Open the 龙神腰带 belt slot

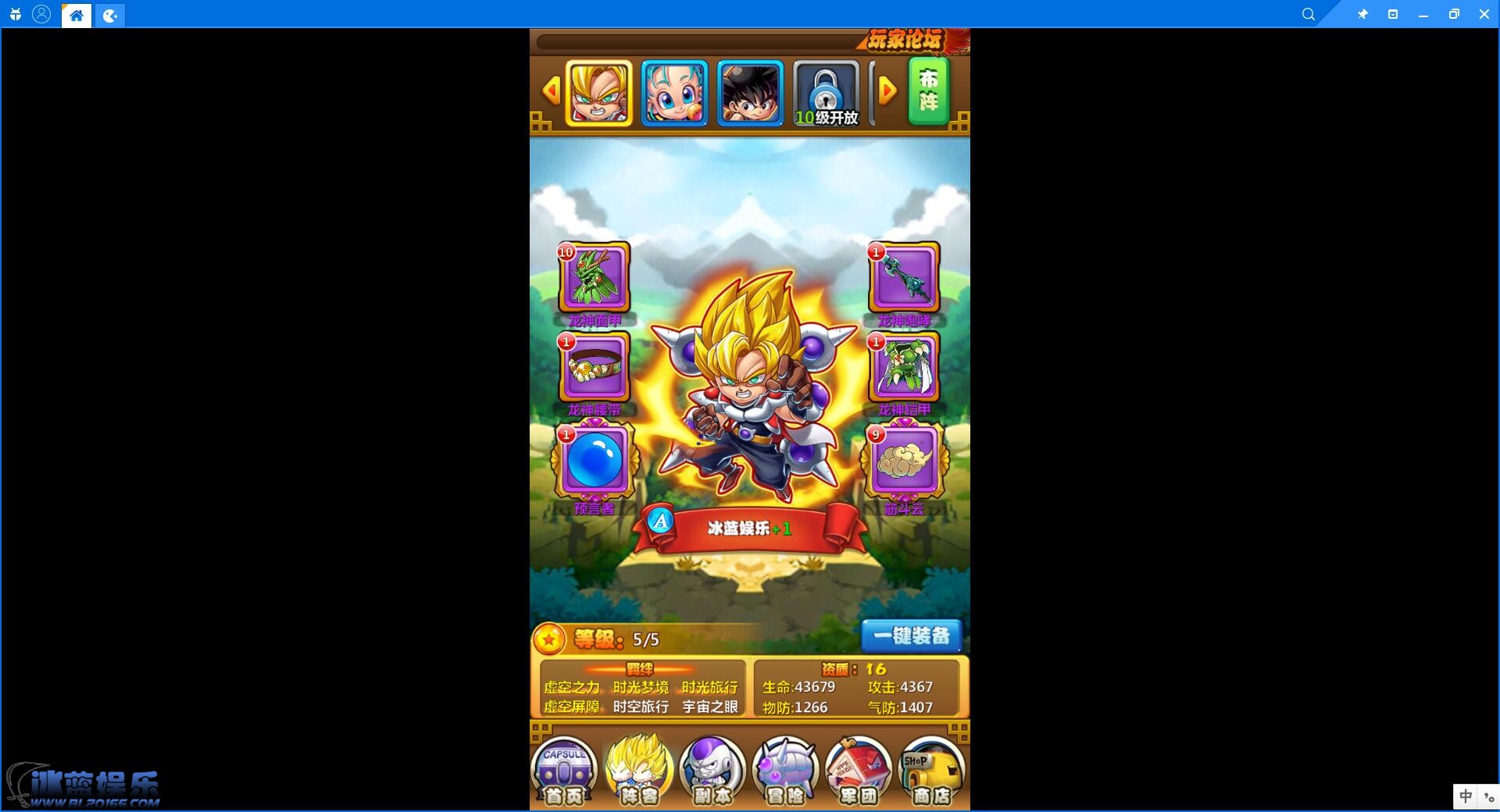coord(594,367)
